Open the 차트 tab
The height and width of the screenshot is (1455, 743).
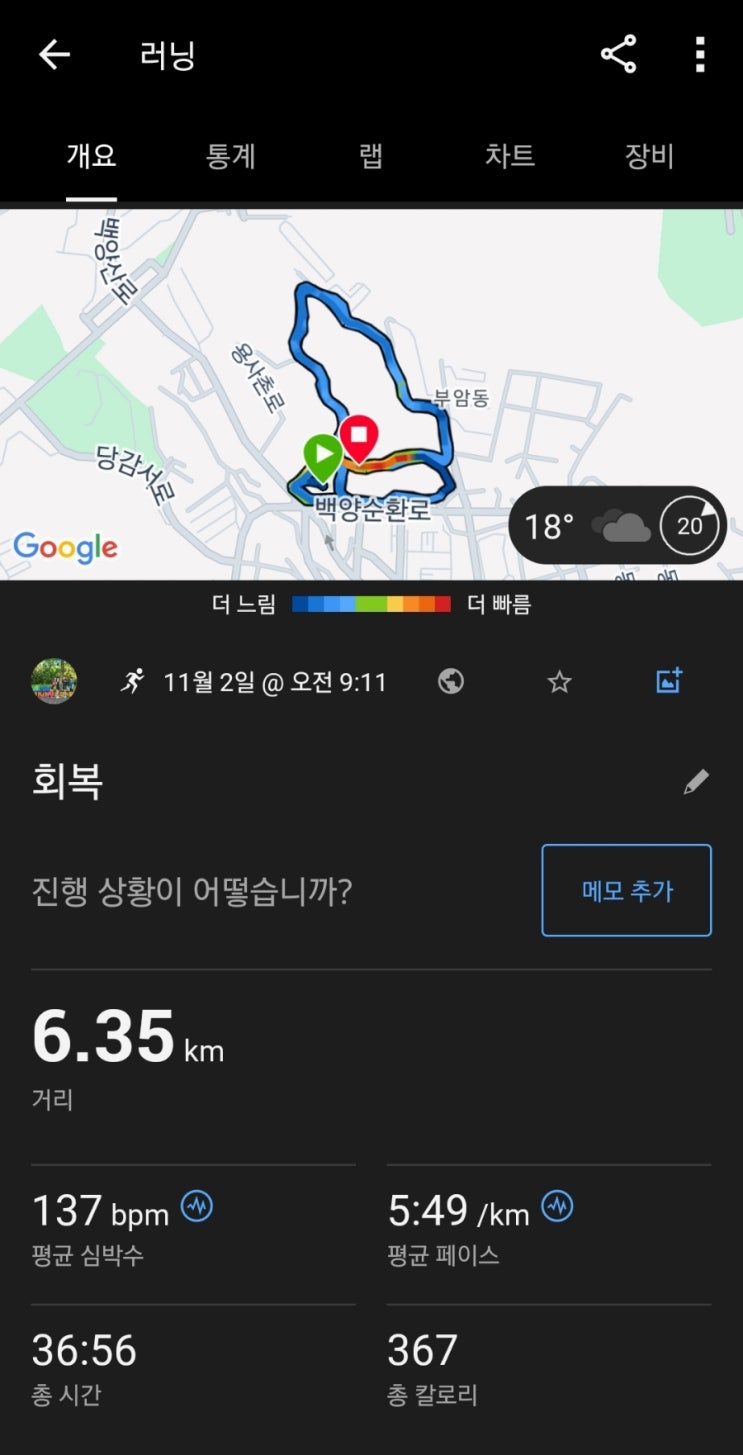(x=510, y=156)
